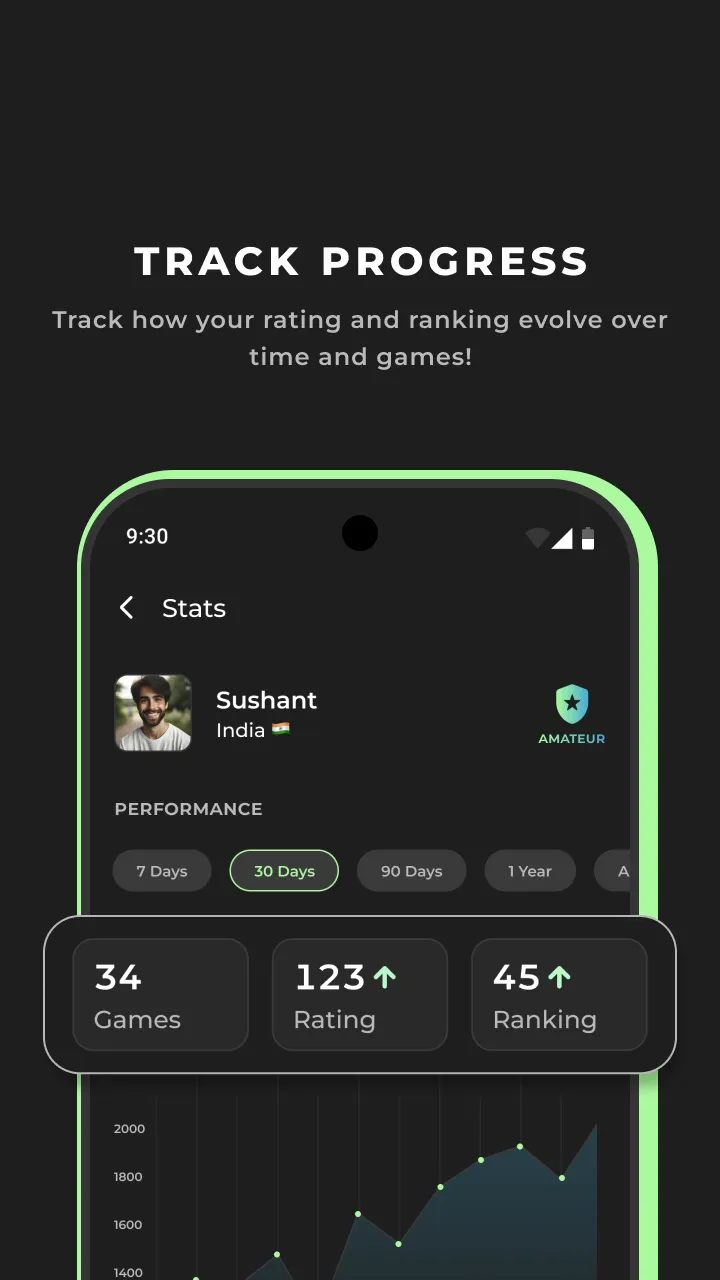Switch to the 1 Year filter
The width and height of the screenshot is (720, 1280).
tap(530, 870)
